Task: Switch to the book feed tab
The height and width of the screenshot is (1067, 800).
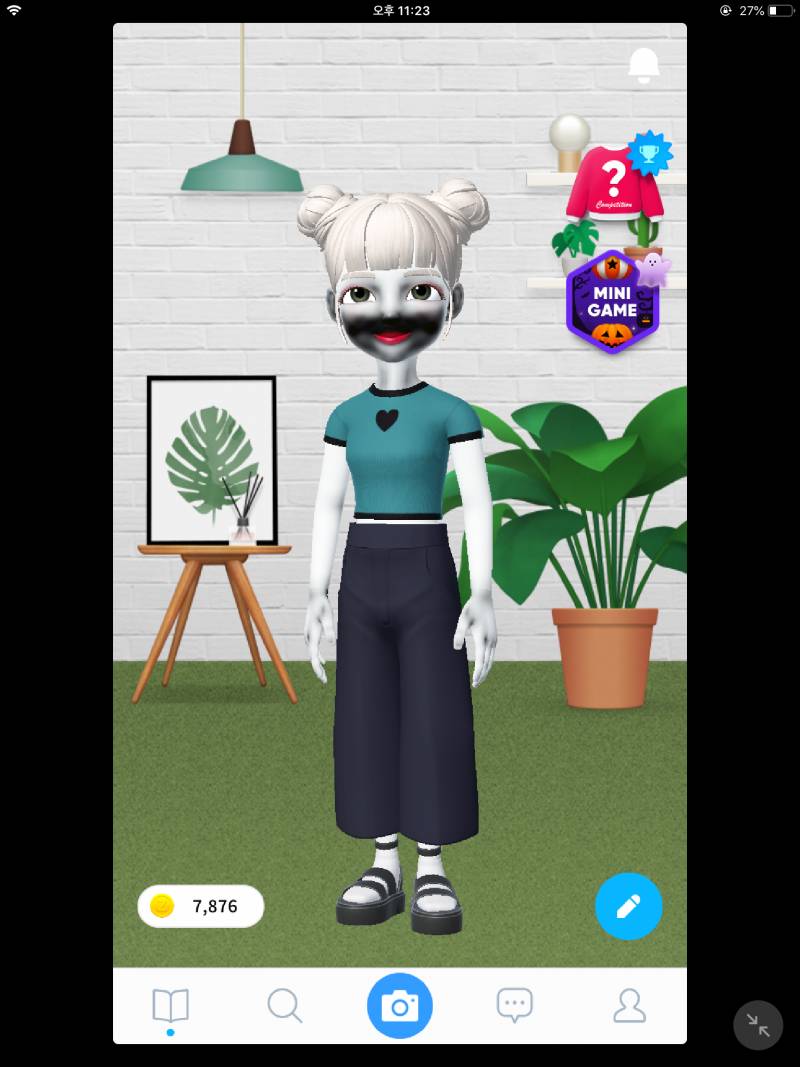Action: tap(170, 1005)
